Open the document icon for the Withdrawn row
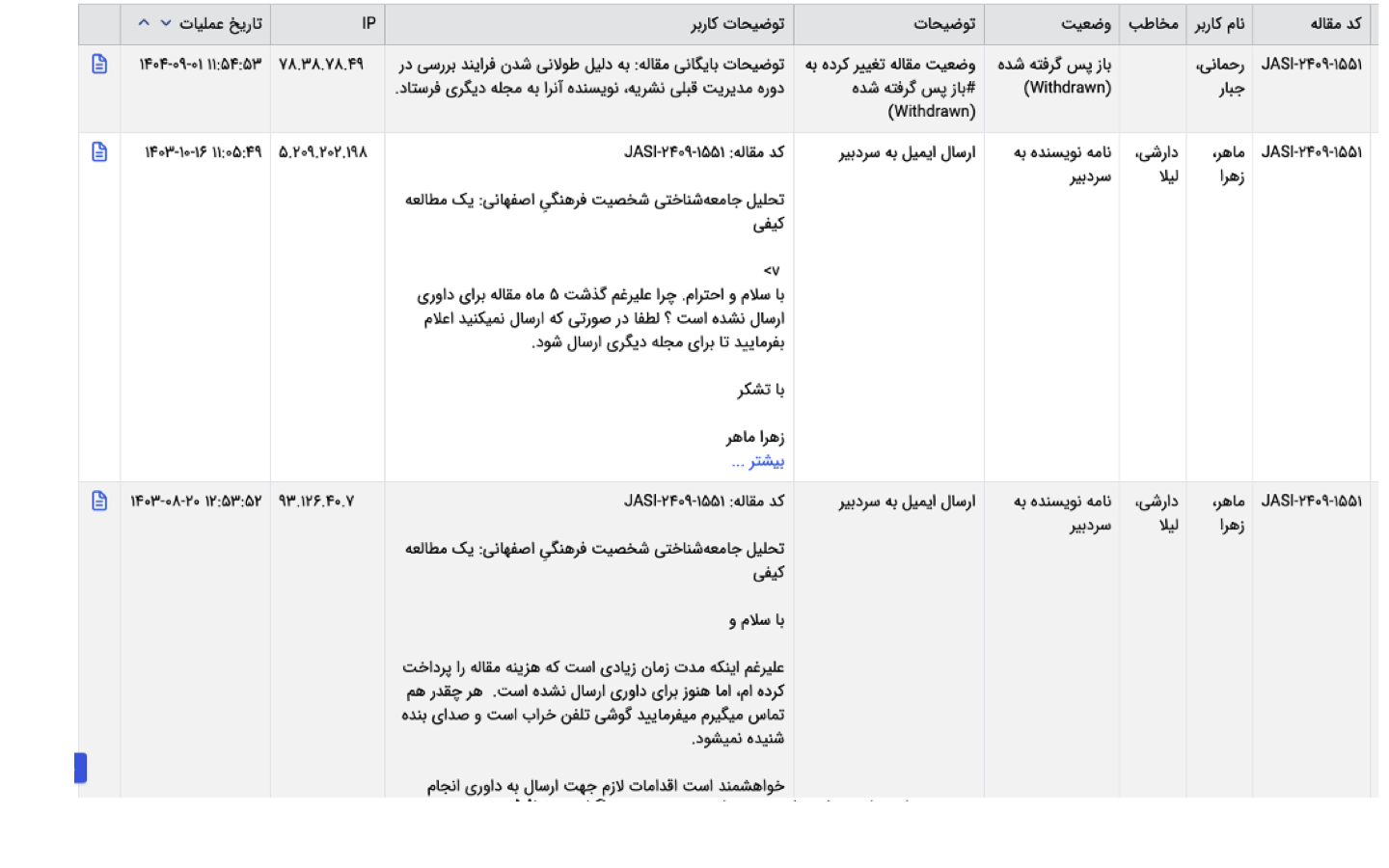This screenshot has height=868, width=1389. point(99,64)
